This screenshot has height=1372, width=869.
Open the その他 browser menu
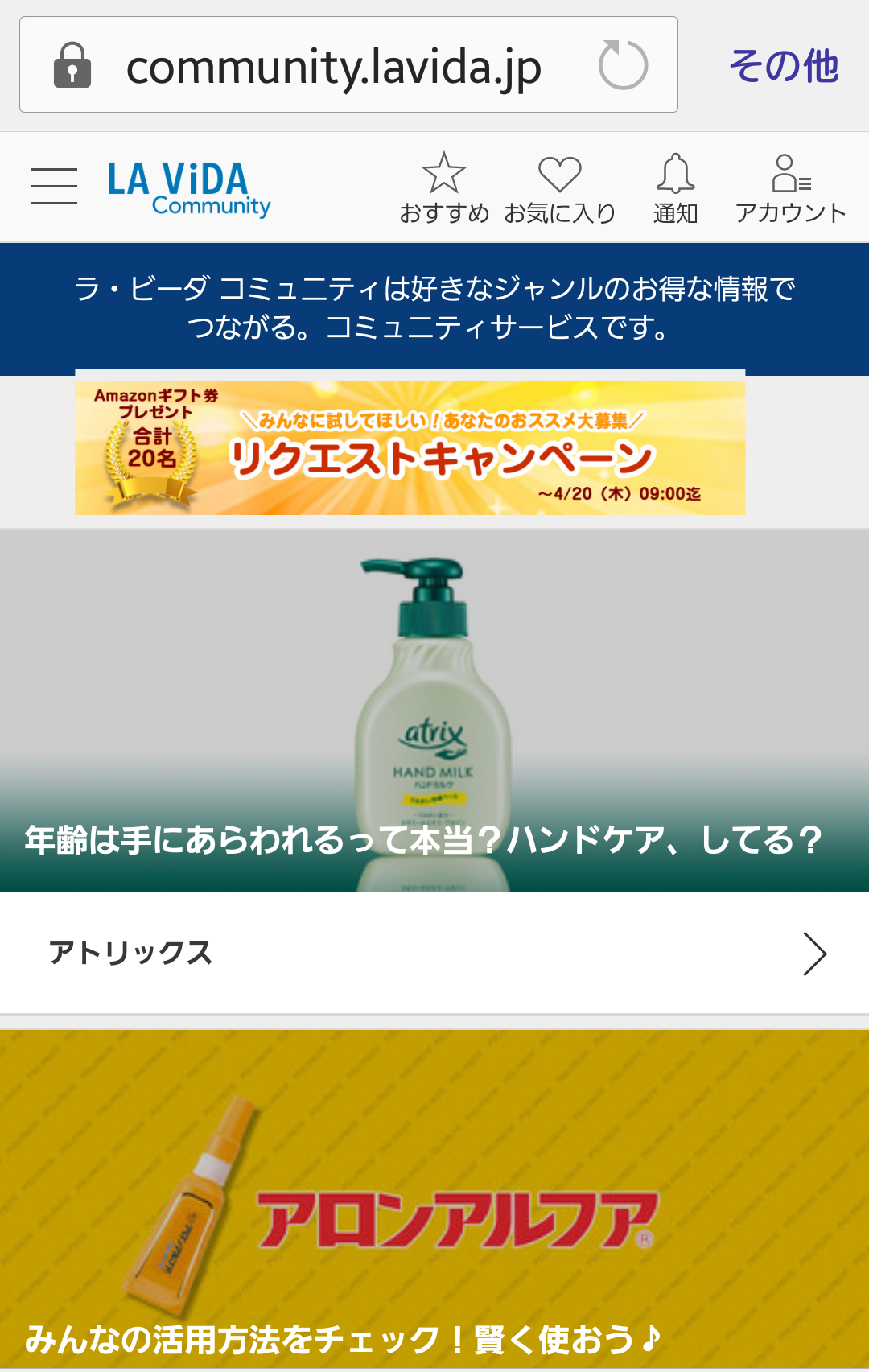[x=783, y=66]
